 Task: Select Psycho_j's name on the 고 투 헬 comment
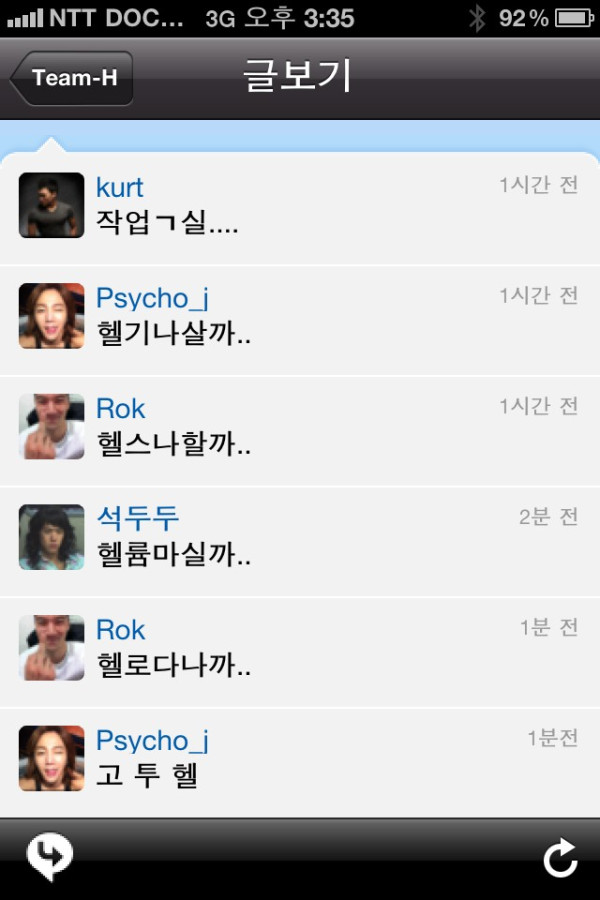(152, 741)
